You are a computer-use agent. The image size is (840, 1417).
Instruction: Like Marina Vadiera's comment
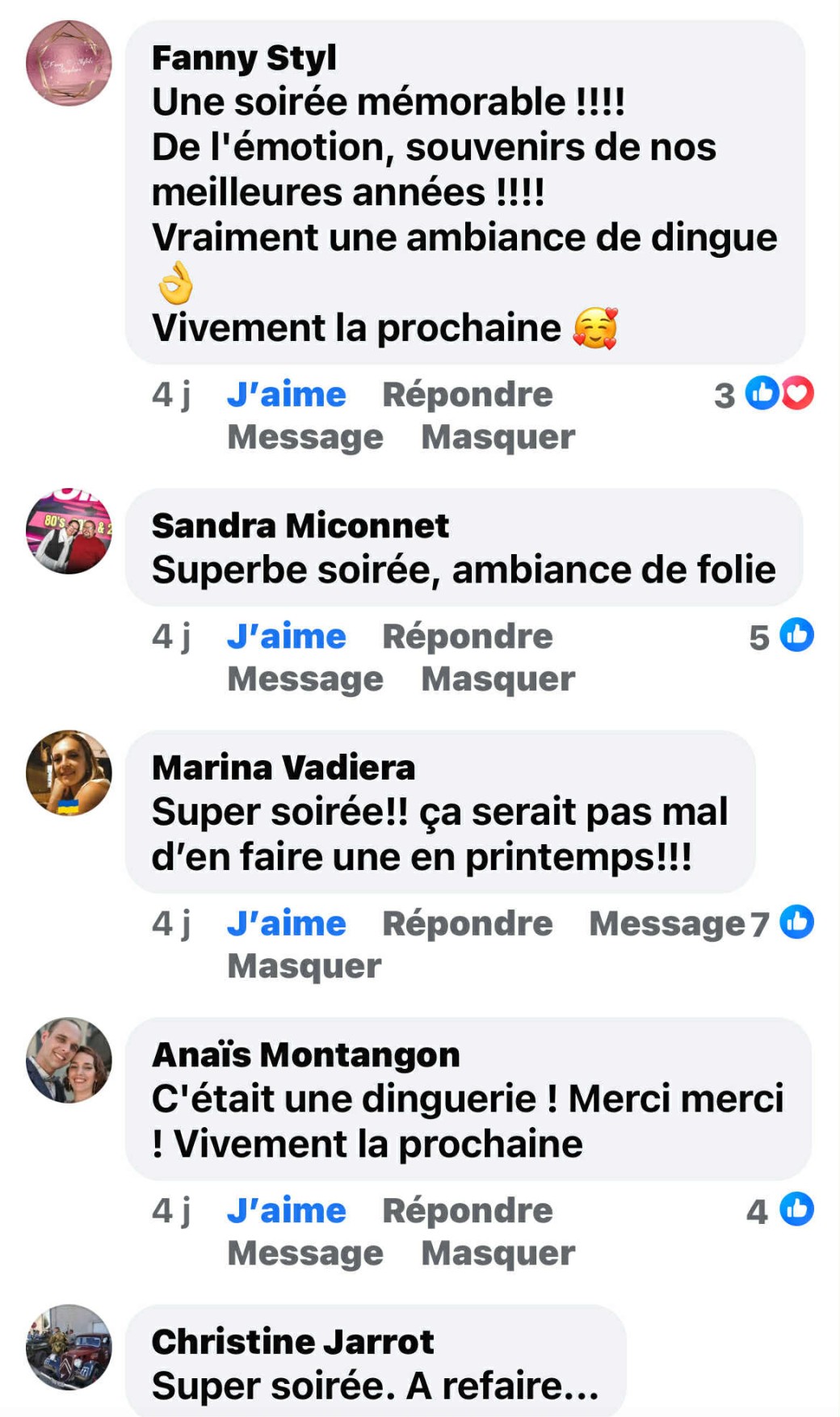point(286,923)
